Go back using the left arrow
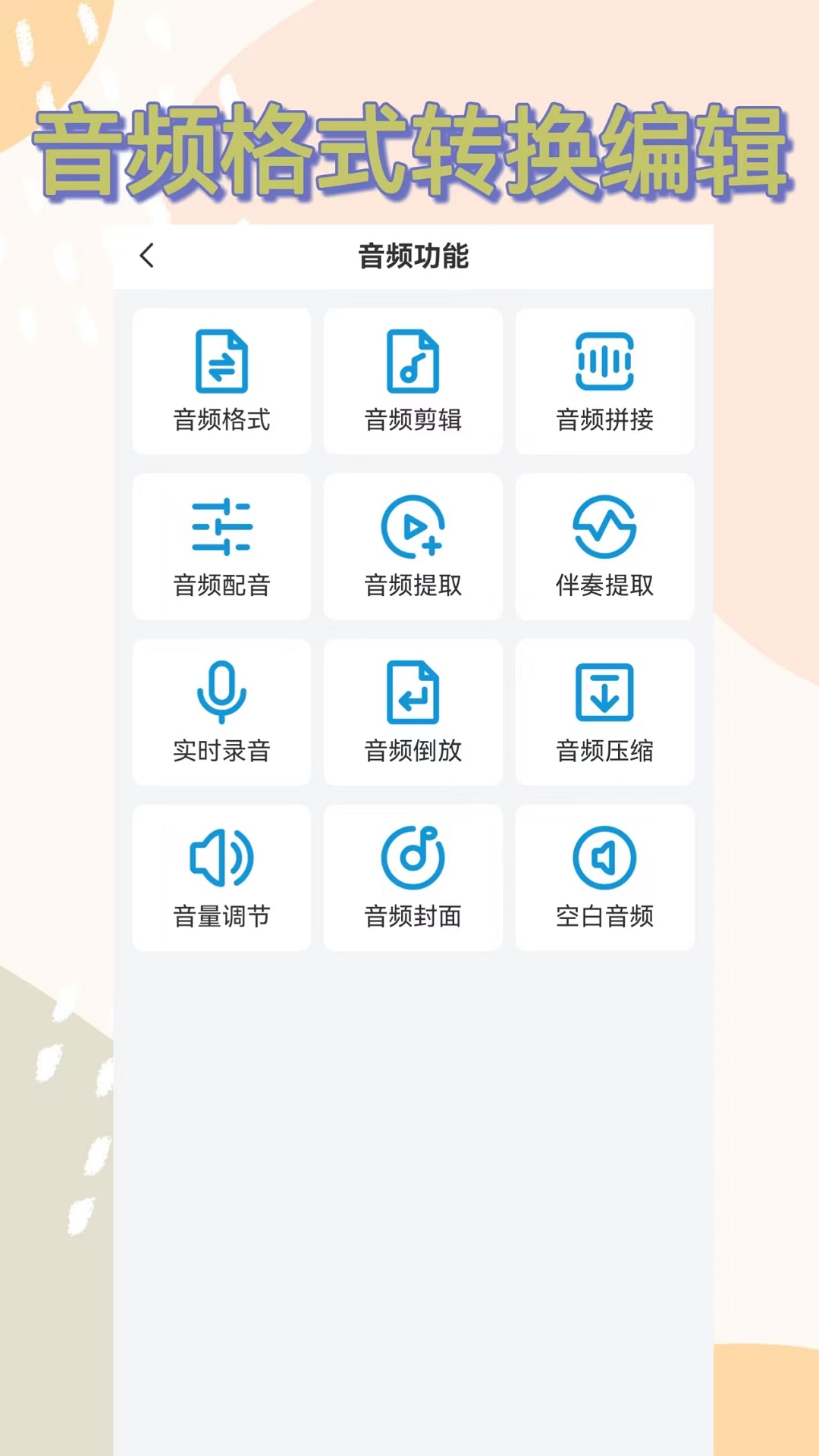The height and width of the screenshot is (1456, 819). tap(146, 256)
